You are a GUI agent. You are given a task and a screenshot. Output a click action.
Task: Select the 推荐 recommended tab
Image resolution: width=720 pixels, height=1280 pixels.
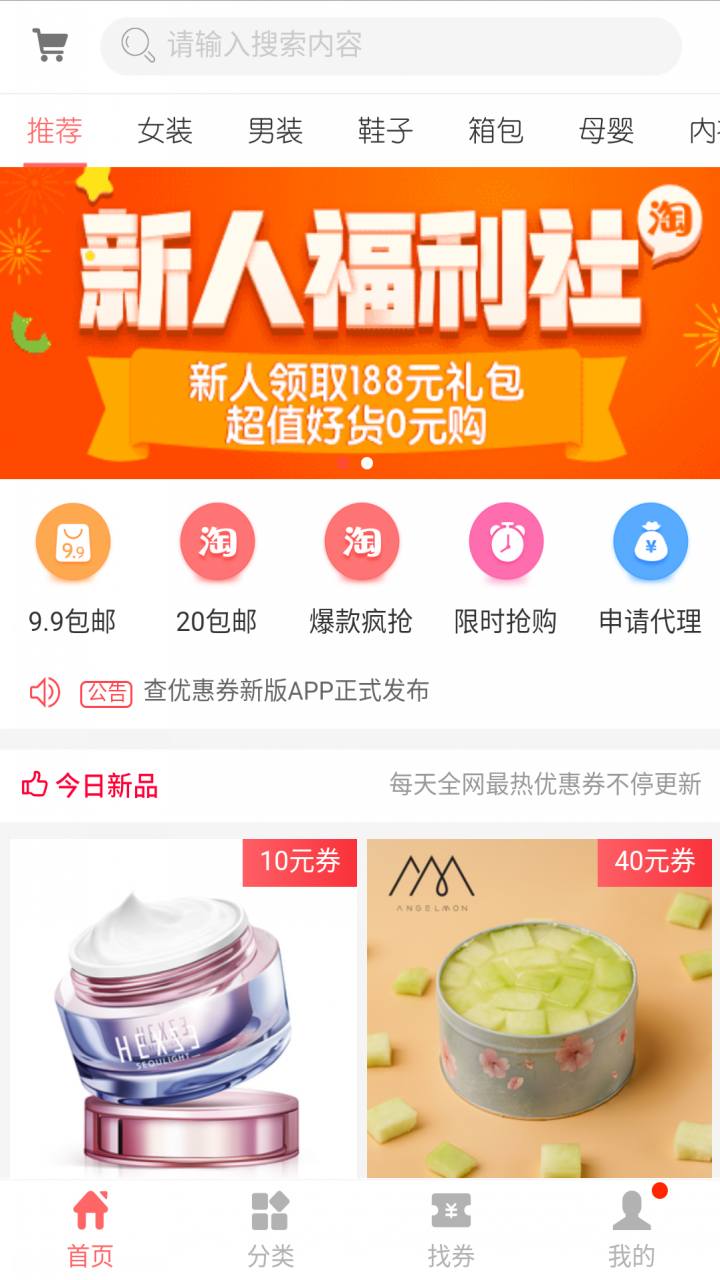54,131
